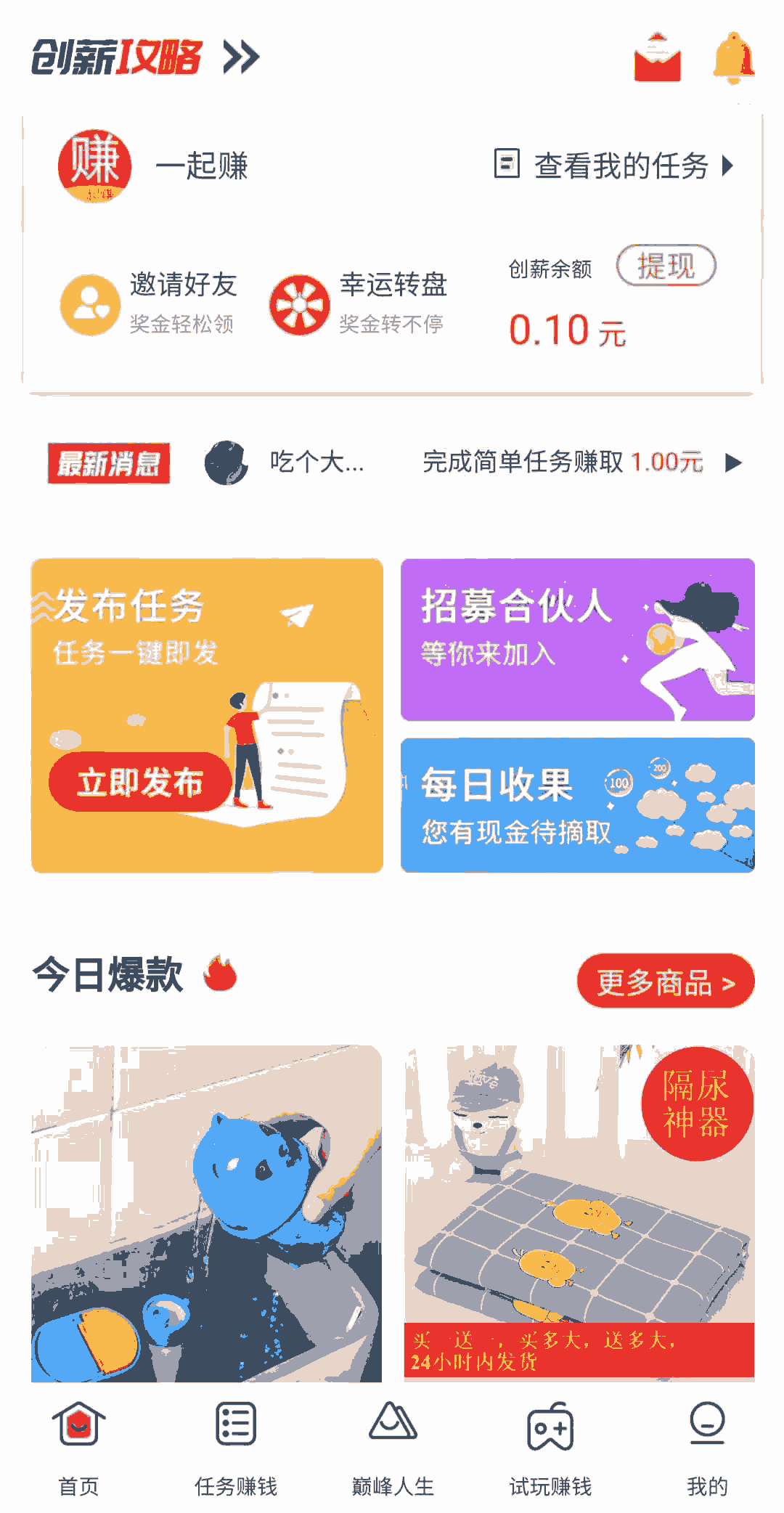This screenshot has width=784, height=1513.
Task: Open the 最新消息 news ticker
Action: tap(396, 462)
